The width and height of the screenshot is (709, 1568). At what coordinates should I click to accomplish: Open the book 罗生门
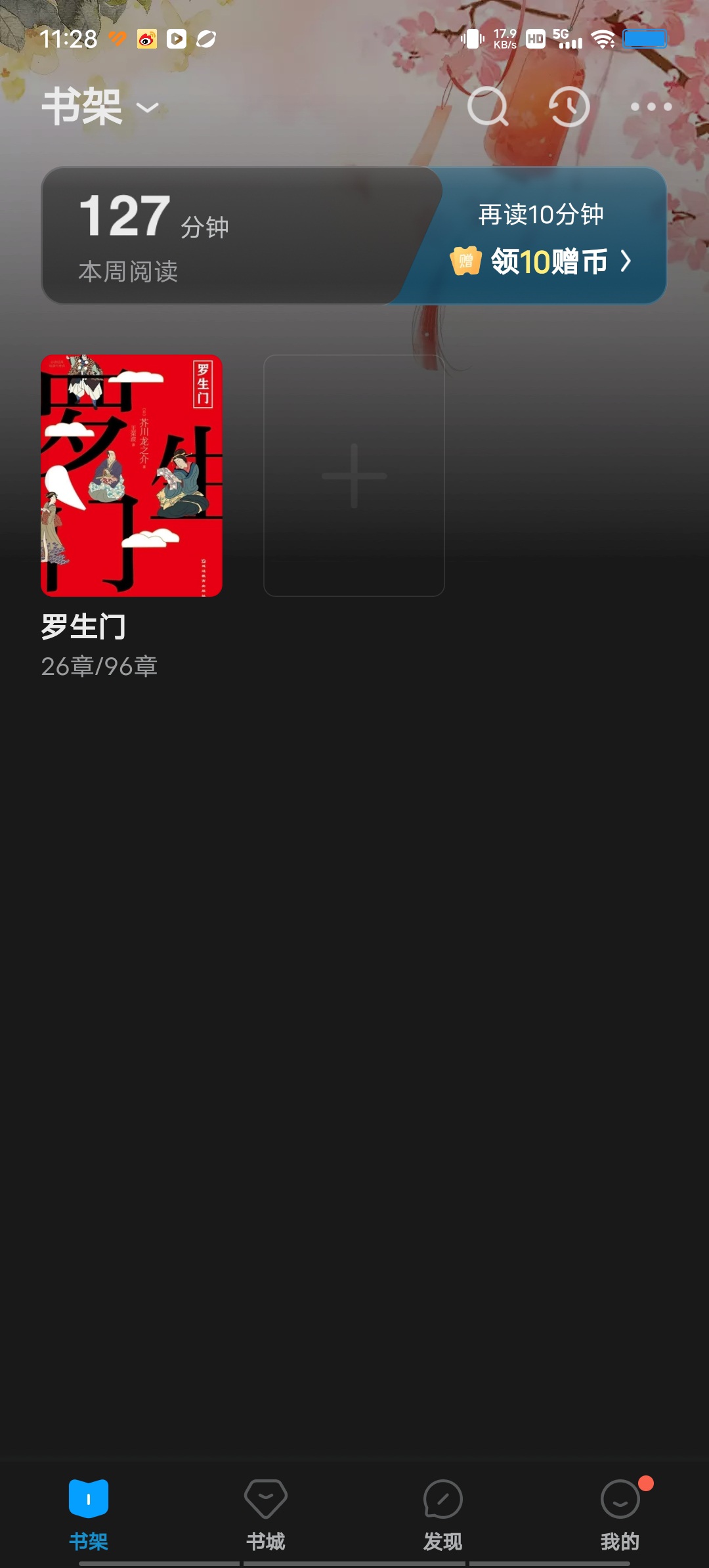pos(131,476)
